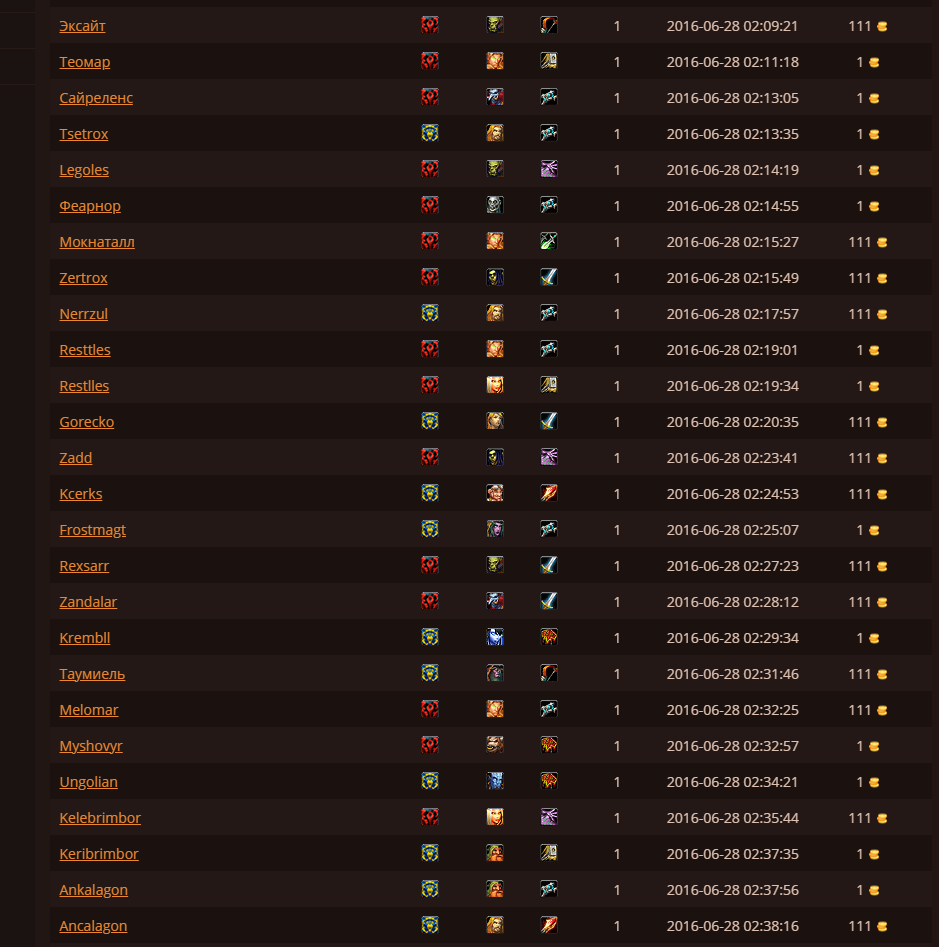View the Rexsarr character profile
Viewport: 939px width, 947px height.
point(84,566)
